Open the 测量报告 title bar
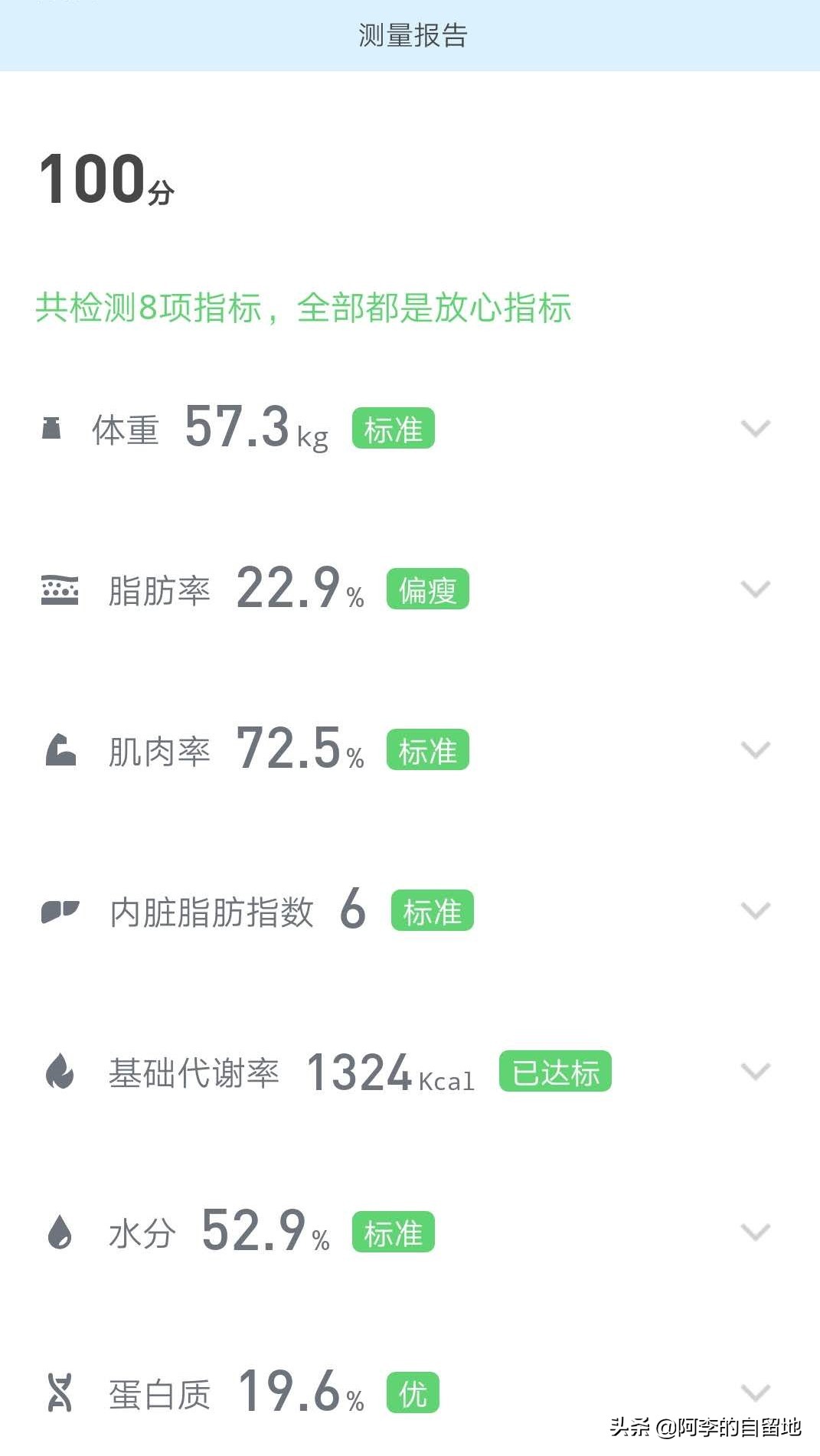 click(x=410, y=34)
